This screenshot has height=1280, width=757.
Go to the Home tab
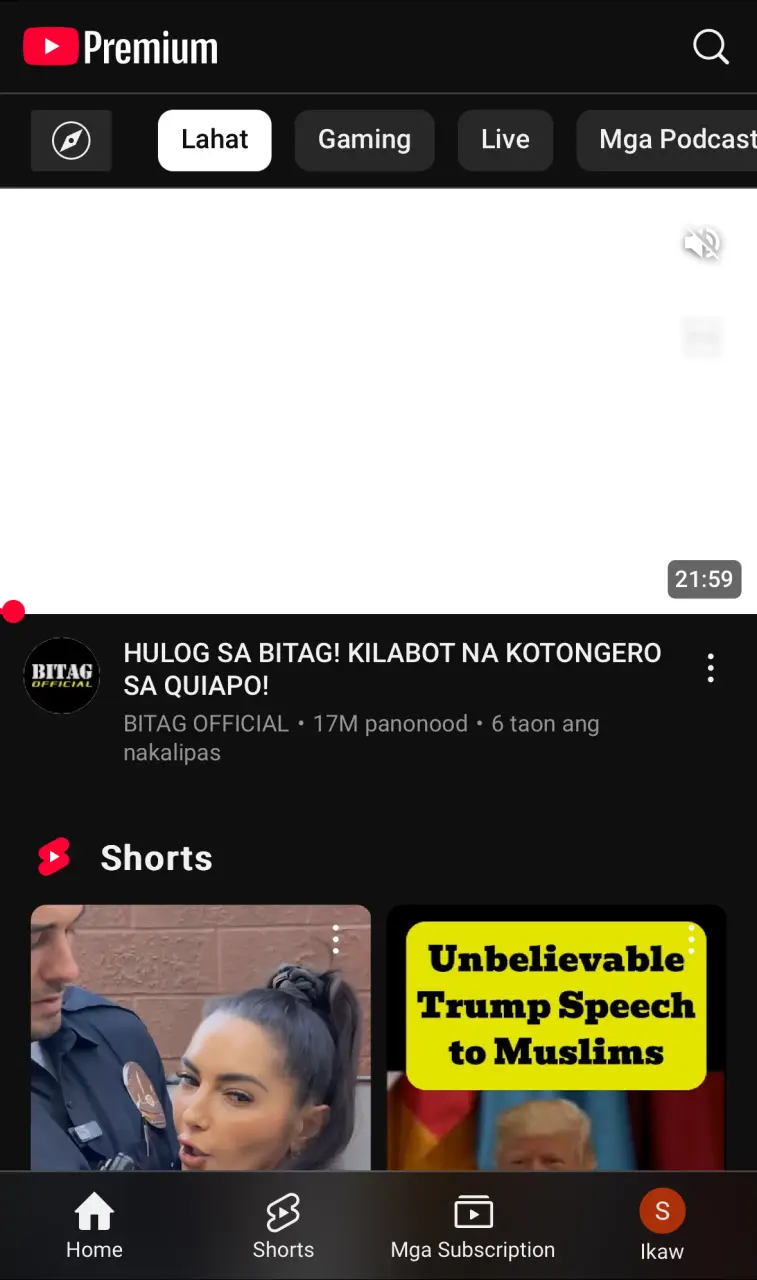click(94, 1227)
